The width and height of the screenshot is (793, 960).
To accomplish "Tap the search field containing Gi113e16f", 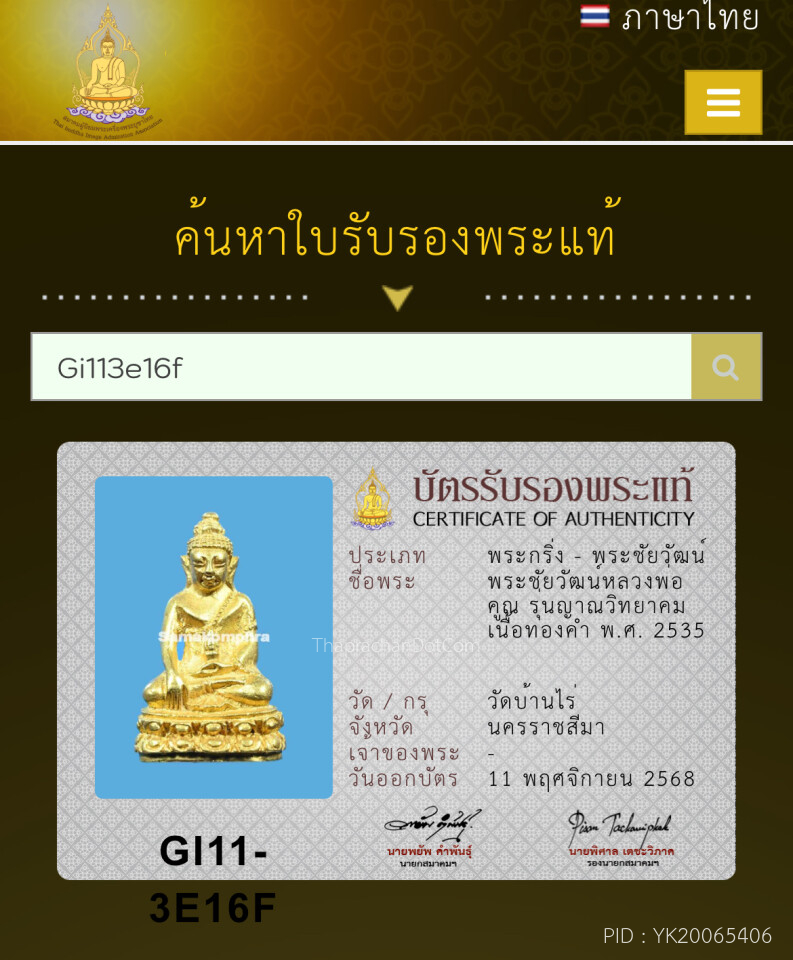I will [361, 367].
